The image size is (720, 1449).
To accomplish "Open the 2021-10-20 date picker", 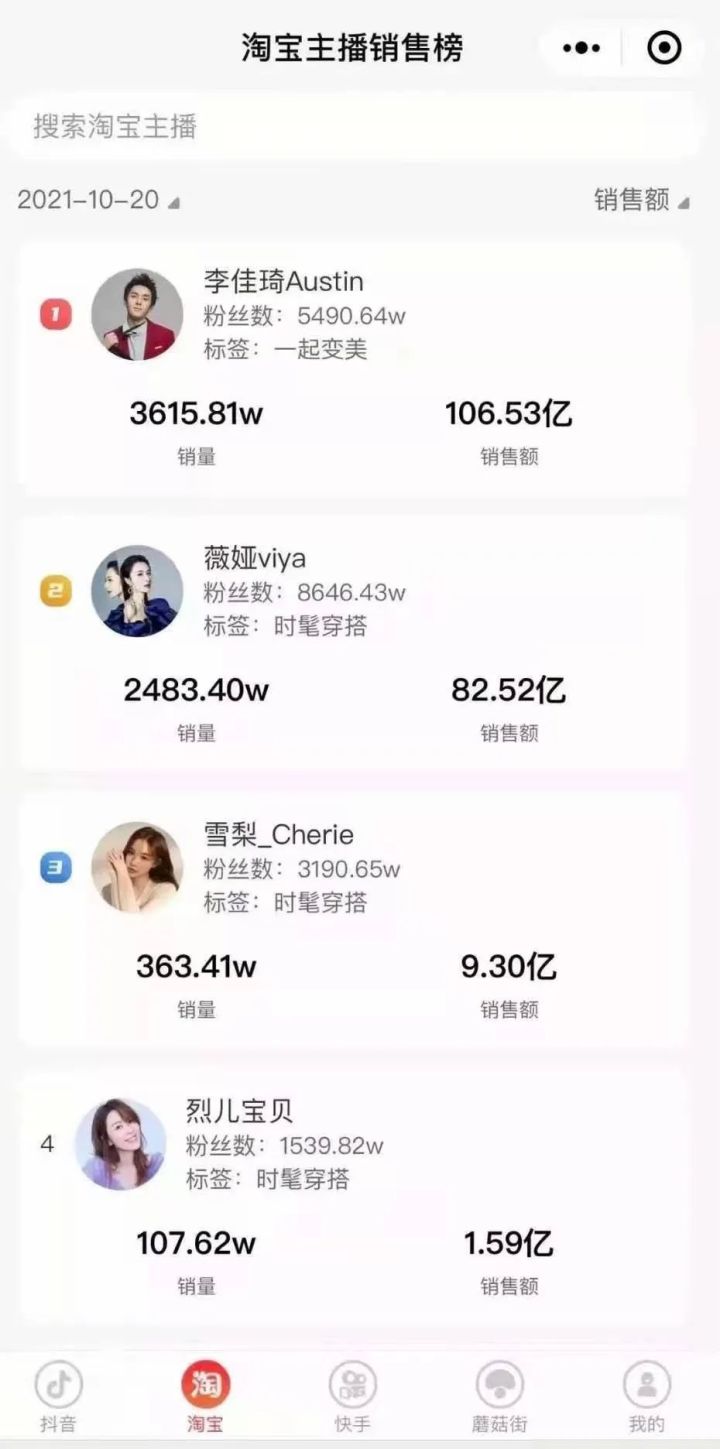I will tap(97, 200).
